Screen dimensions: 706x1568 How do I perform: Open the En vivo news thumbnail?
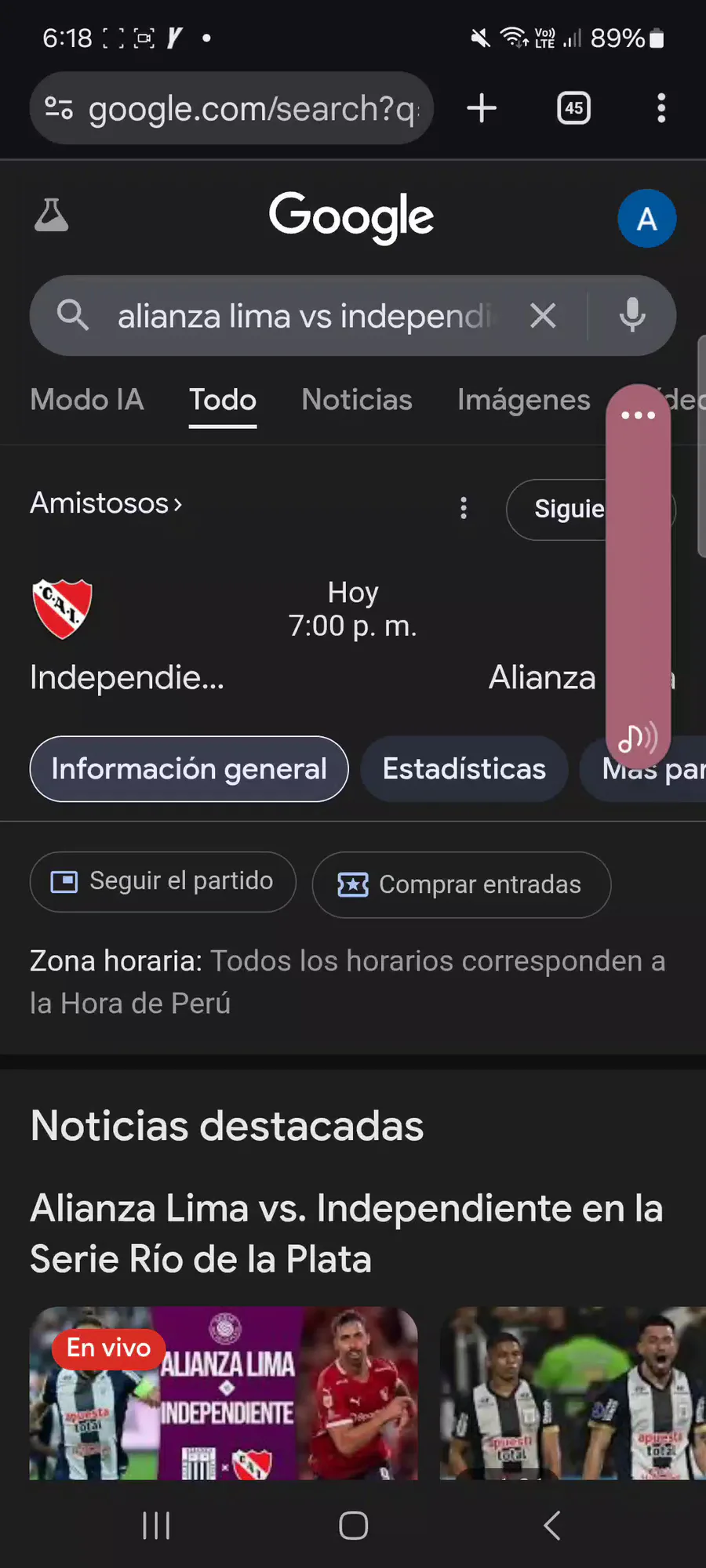[224, 1392]
